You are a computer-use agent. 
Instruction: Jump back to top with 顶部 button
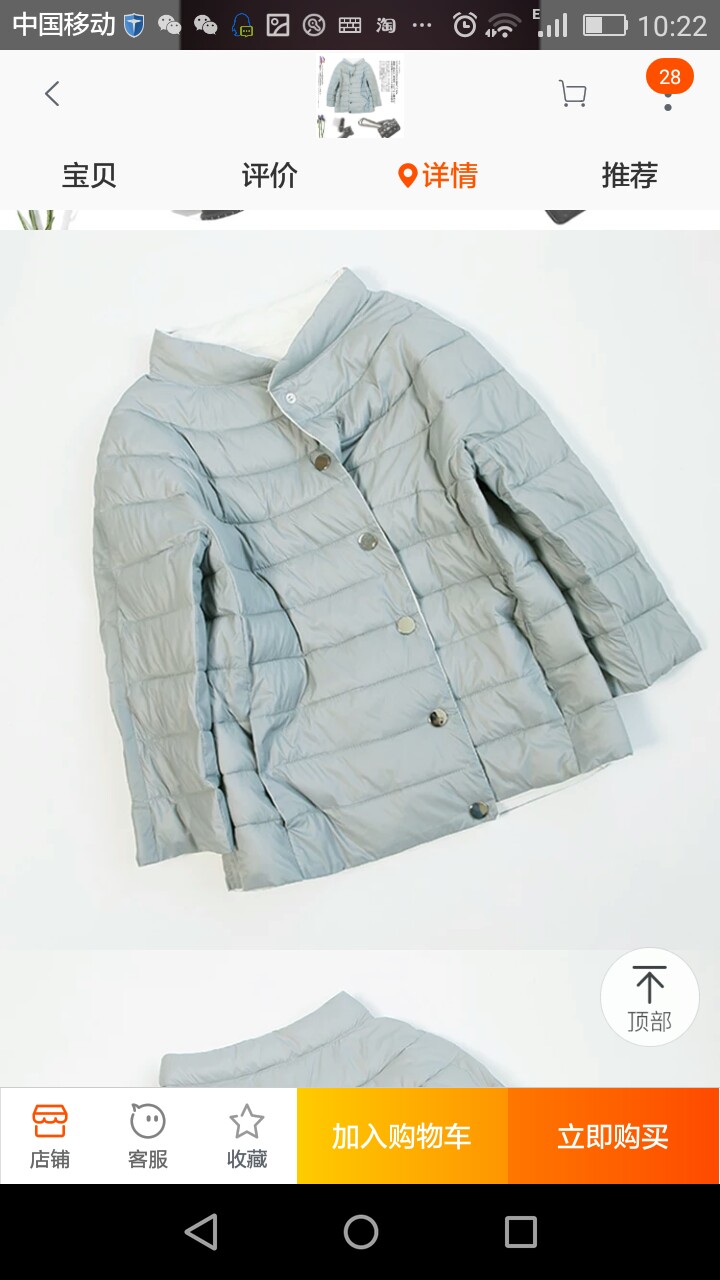pos(649,997)
